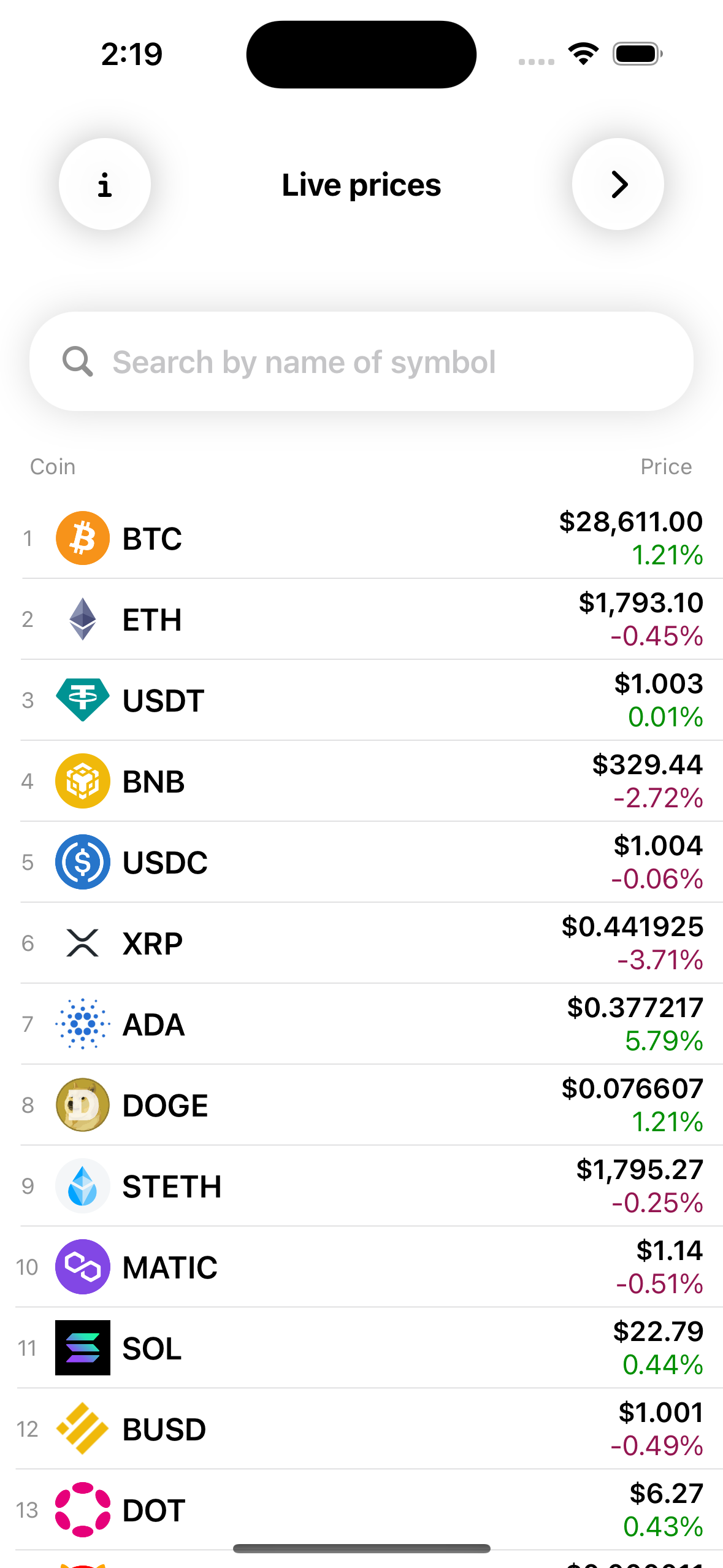723x1568 pixels.
Task: Click the XRP logo
Action: 83,943
